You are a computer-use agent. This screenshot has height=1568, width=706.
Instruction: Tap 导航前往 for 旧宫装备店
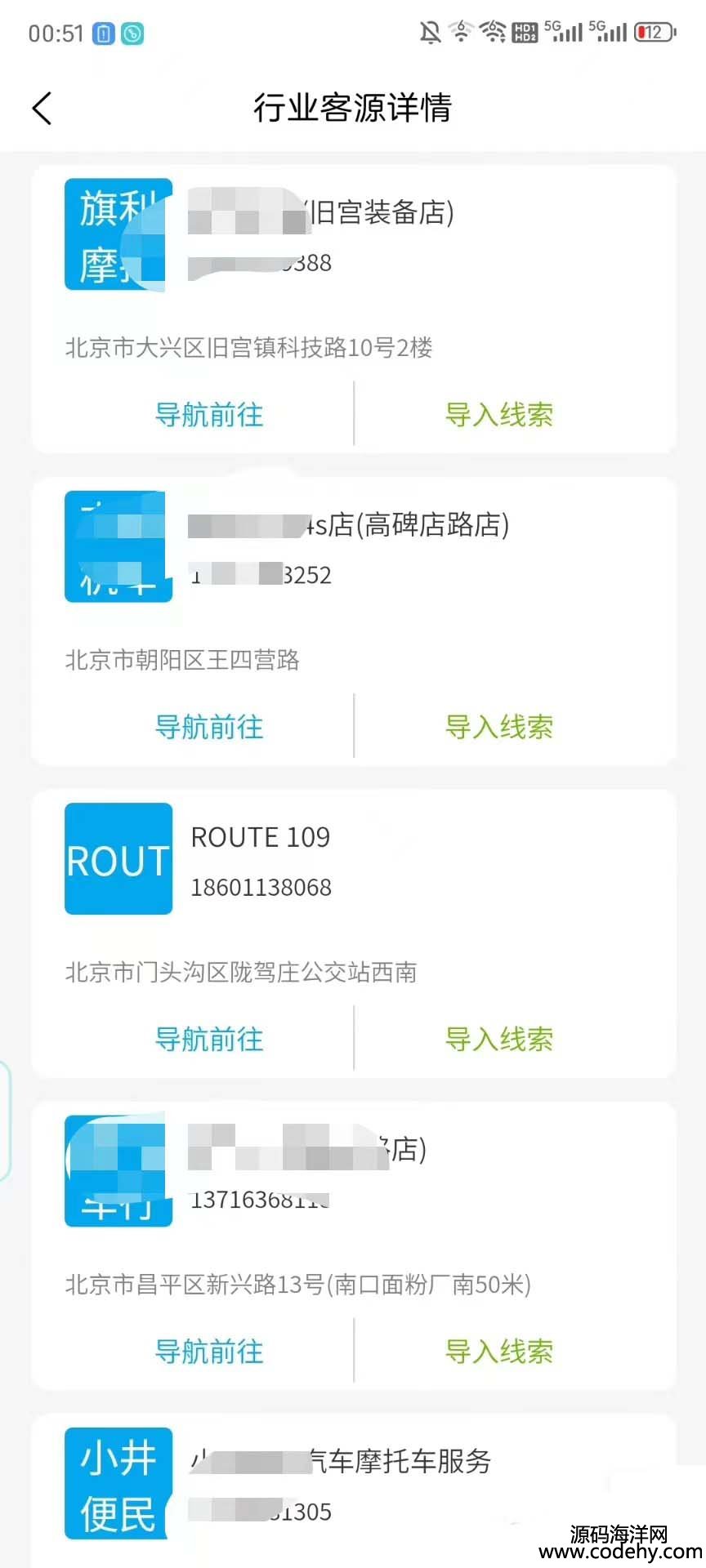tap(209, 415)
